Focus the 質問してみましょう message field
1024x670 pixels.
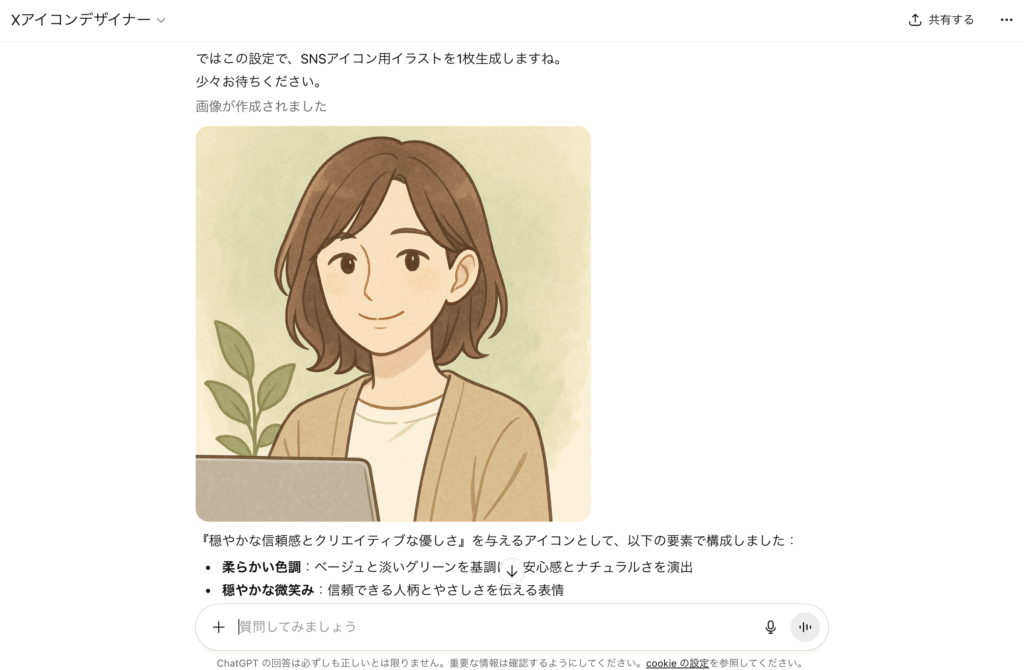(x=490, y=627)
